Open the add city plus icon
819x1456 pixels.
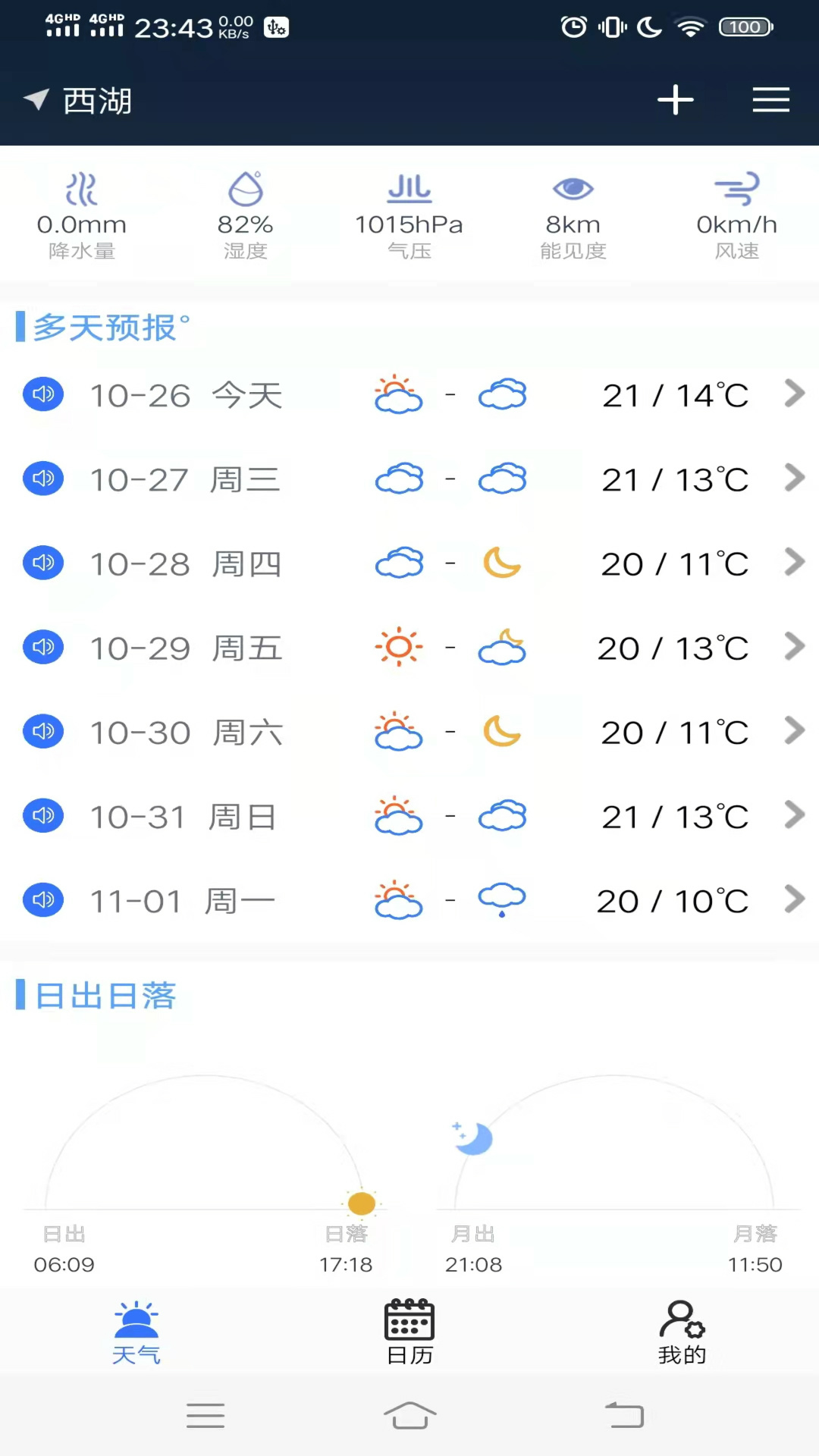tap(676, 99)
